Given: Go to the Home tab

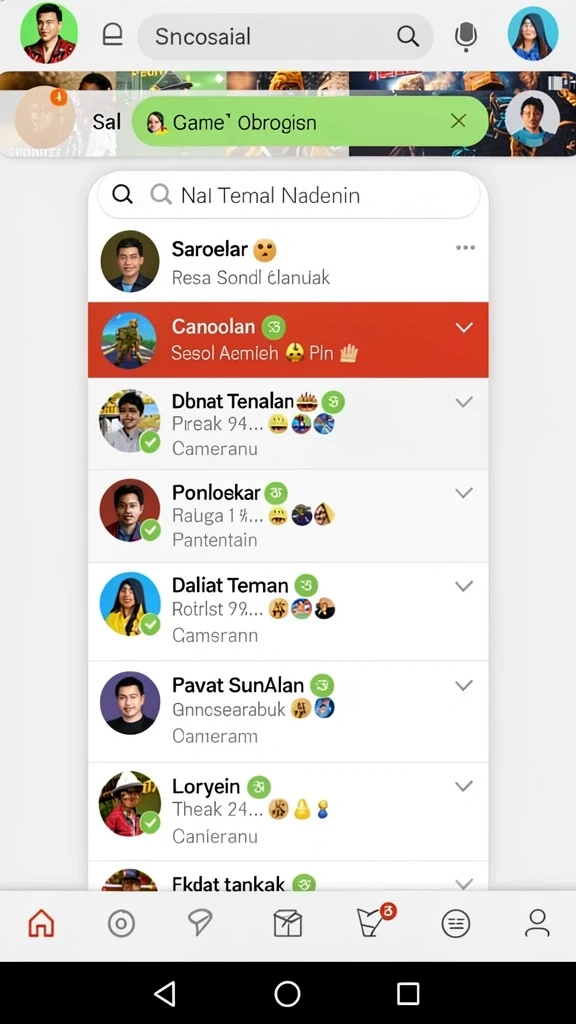Looking at the screenshot, I should (41, 923).
